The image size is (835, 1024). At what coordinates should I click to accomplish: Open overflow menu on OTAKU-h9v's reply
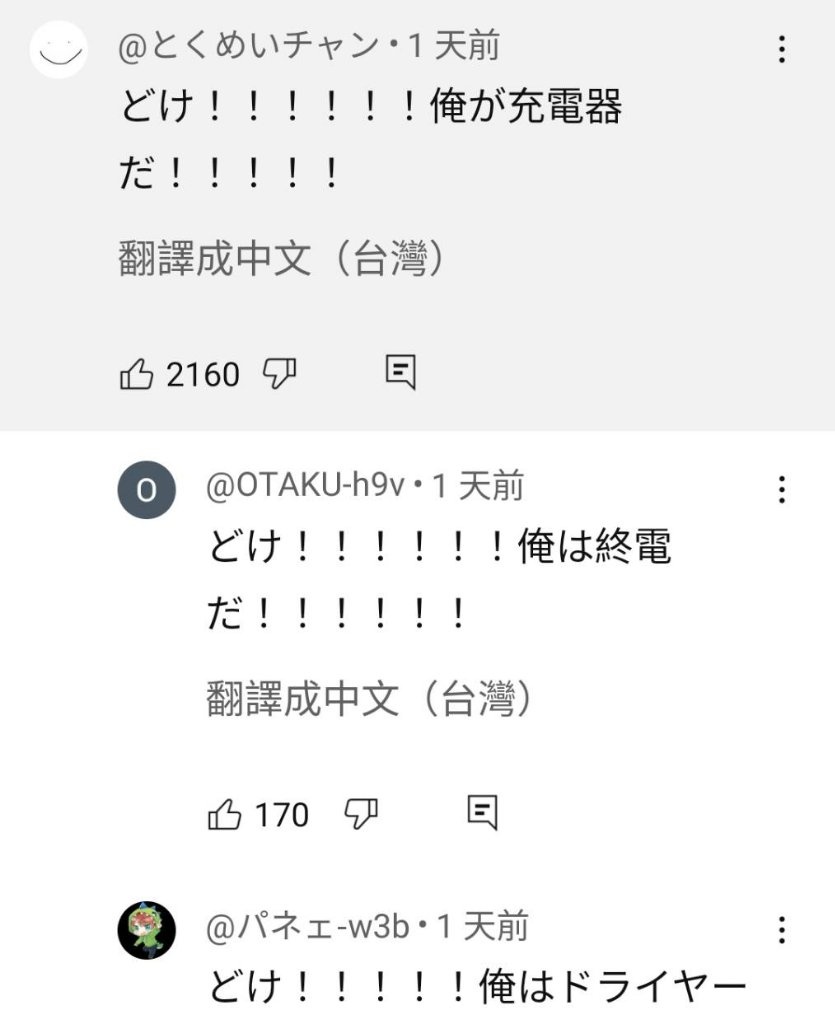coord(782,489)
